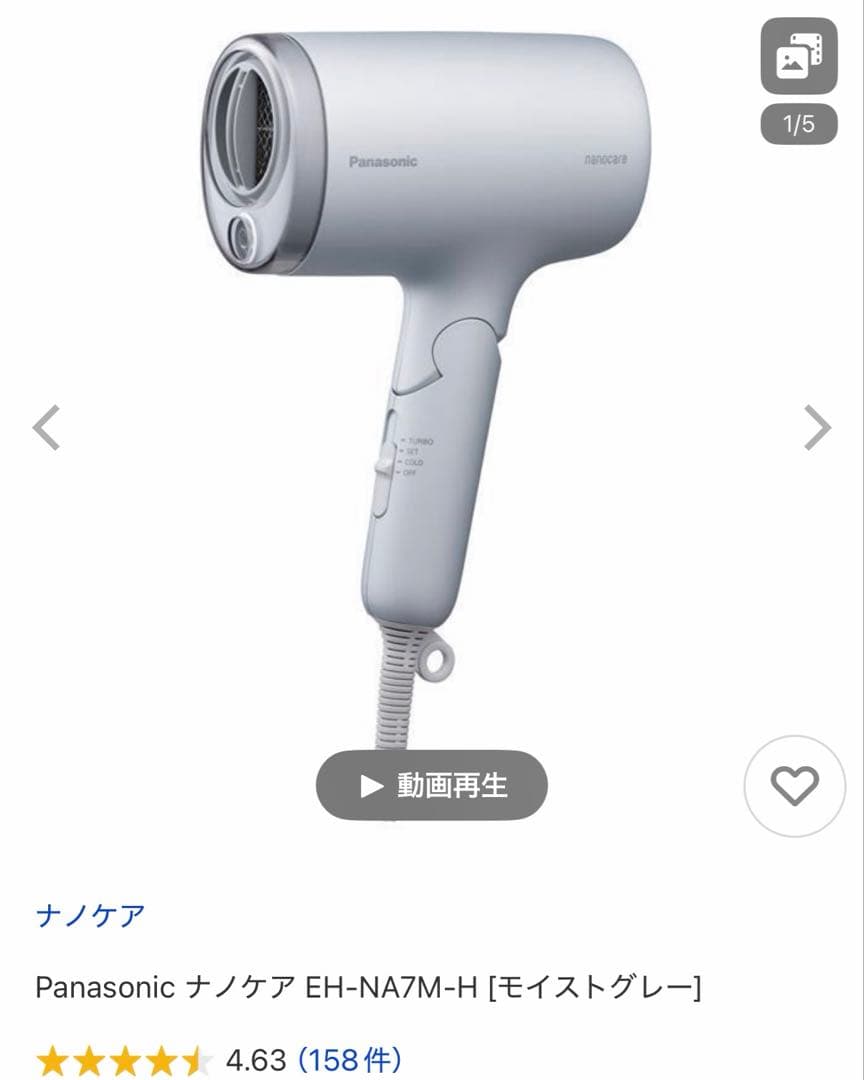This screenshot has width=864, height=1080.
Task: Click the Panasonic brand name in the title
Action: point(103,987)
